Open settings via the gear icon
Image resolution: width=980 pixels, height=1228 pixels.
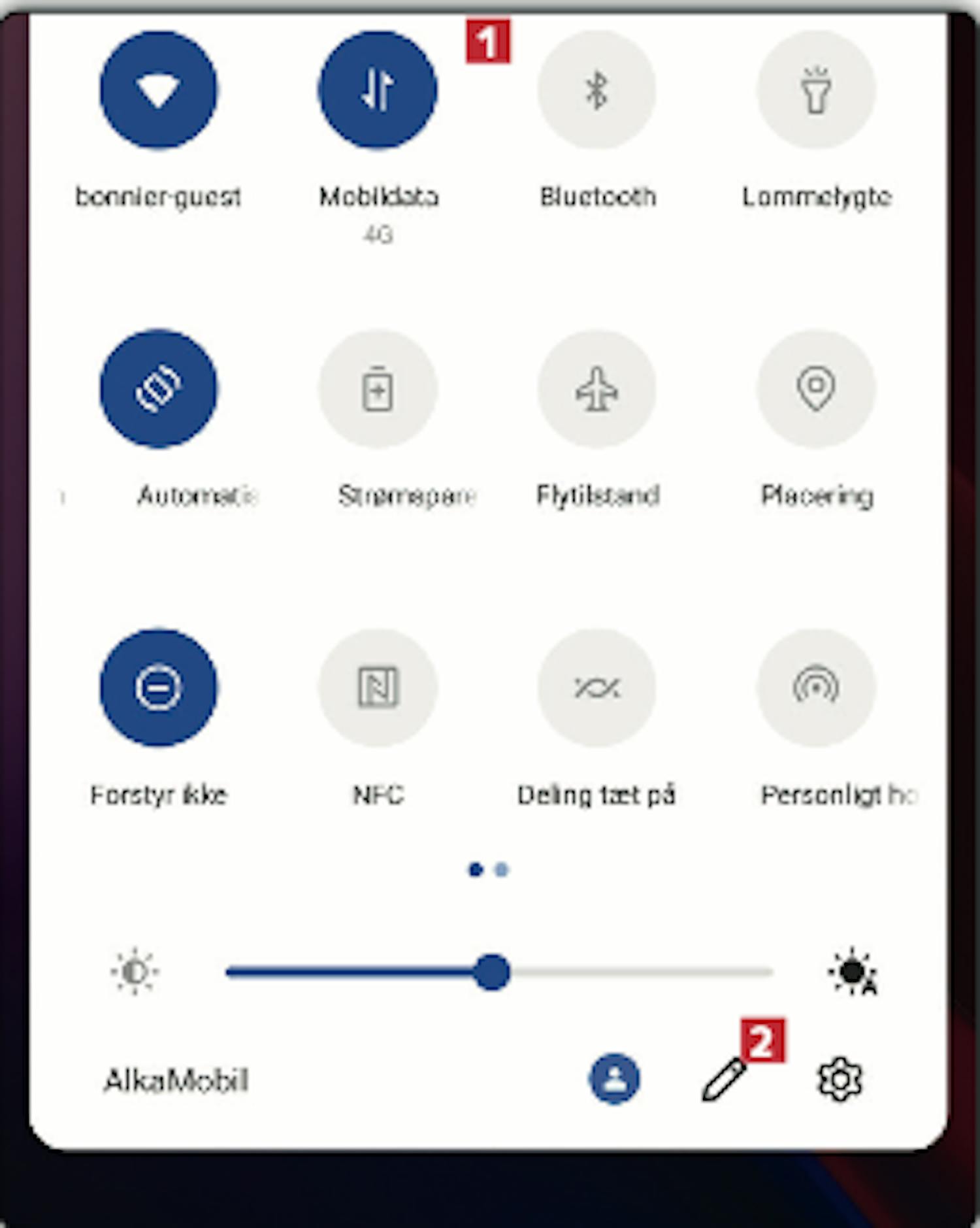click(x=840, y=1079)
